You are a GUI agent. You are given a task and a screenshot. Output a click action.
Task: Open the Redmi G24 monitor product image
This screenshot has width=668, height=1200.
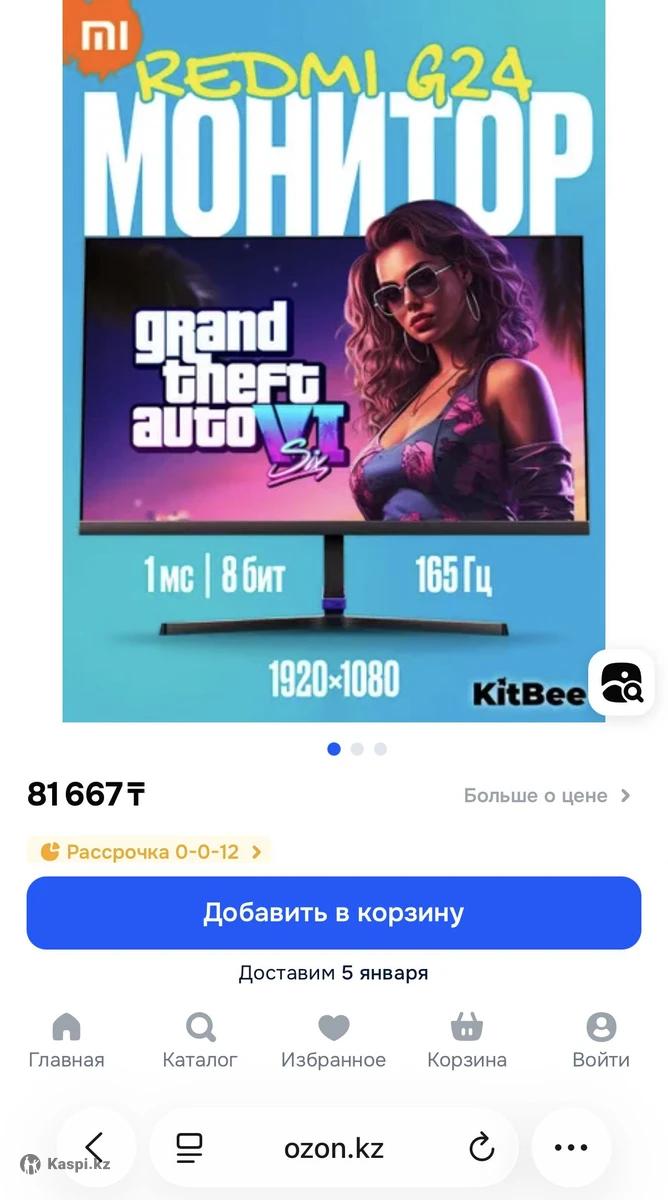333,360
